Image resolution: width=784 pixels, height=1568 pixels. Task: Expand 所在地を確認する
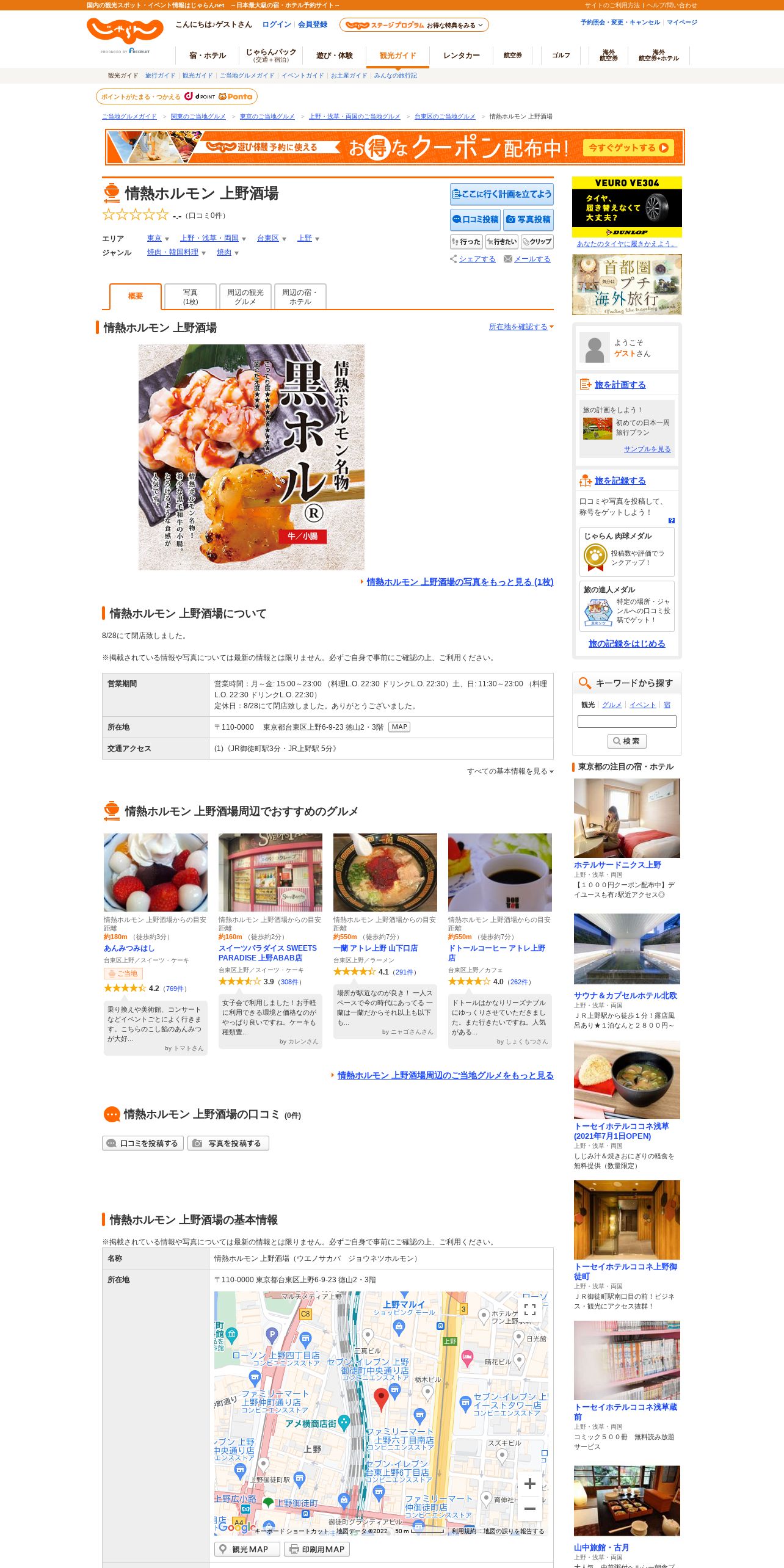pos(521,327)
